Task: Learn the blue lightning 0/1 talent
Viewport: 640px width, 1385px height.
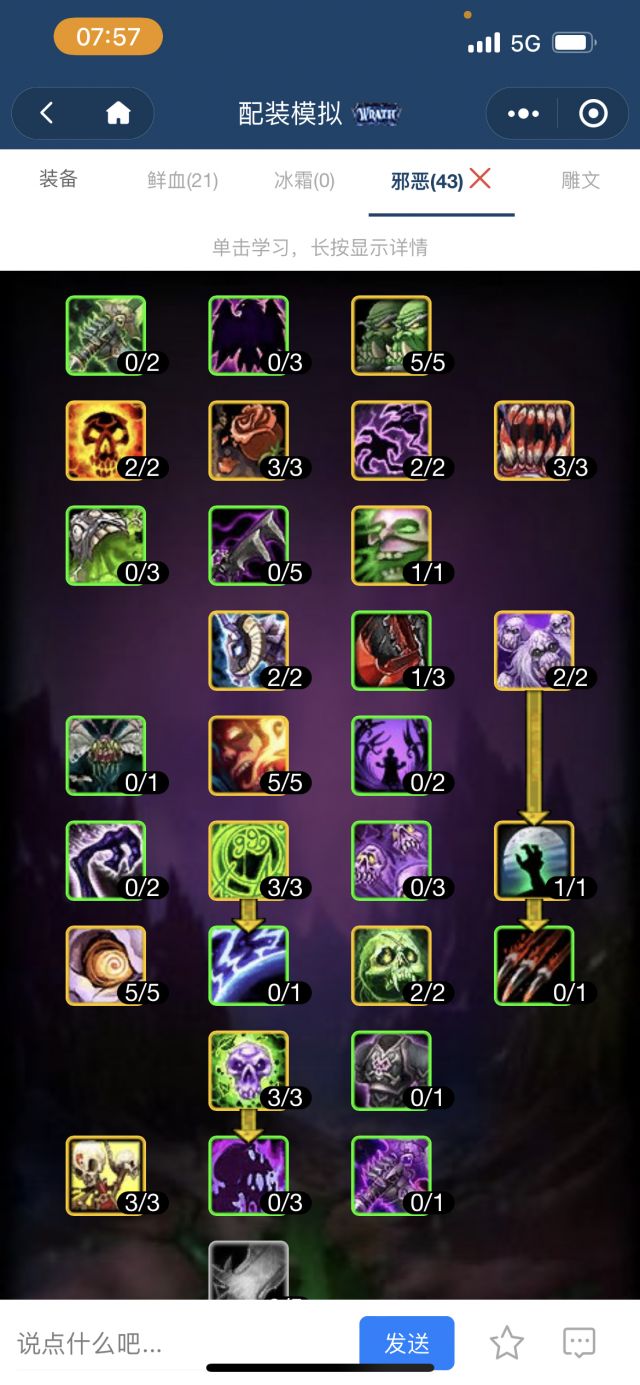Action: coord(249,965)
